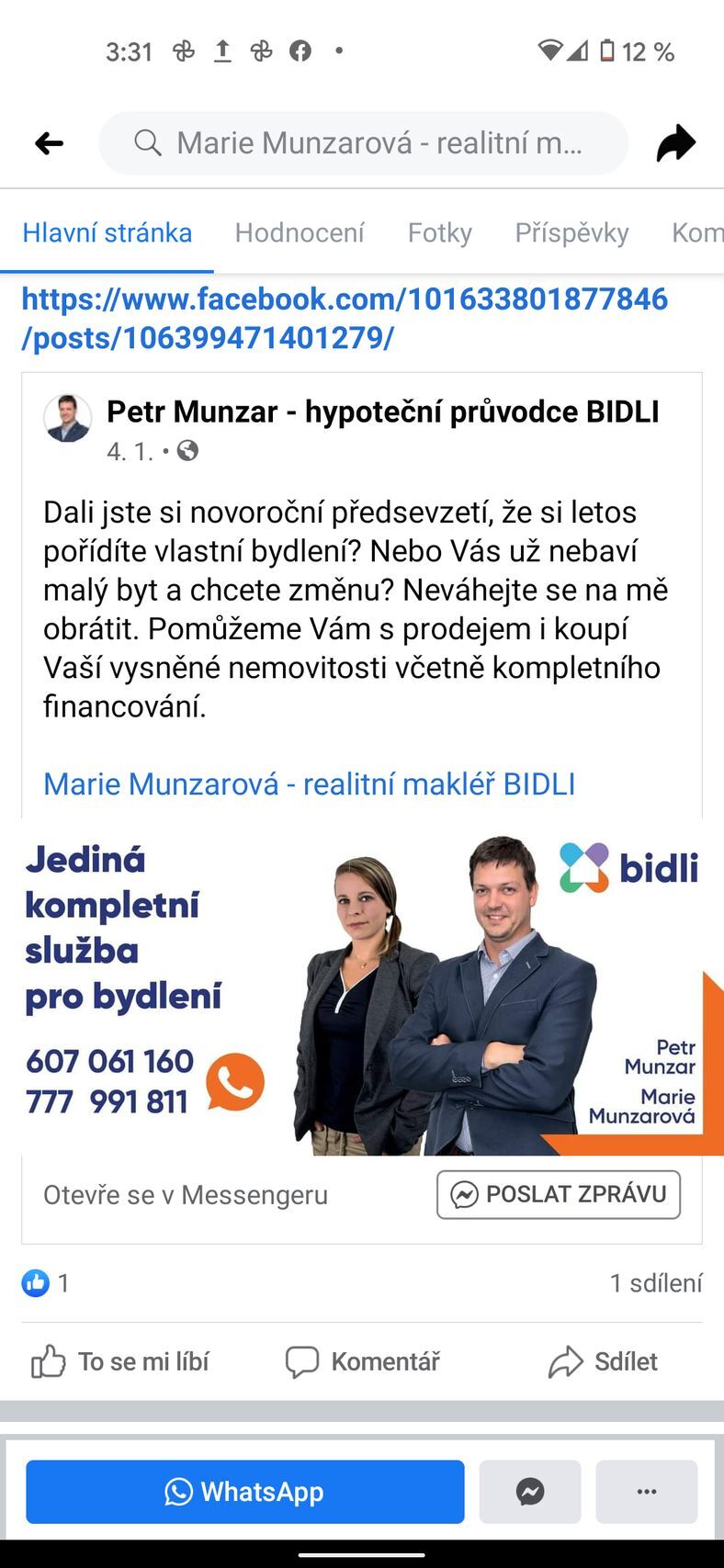
Task: Contact the page via WhatsApp button
Action: [244, 1492]
